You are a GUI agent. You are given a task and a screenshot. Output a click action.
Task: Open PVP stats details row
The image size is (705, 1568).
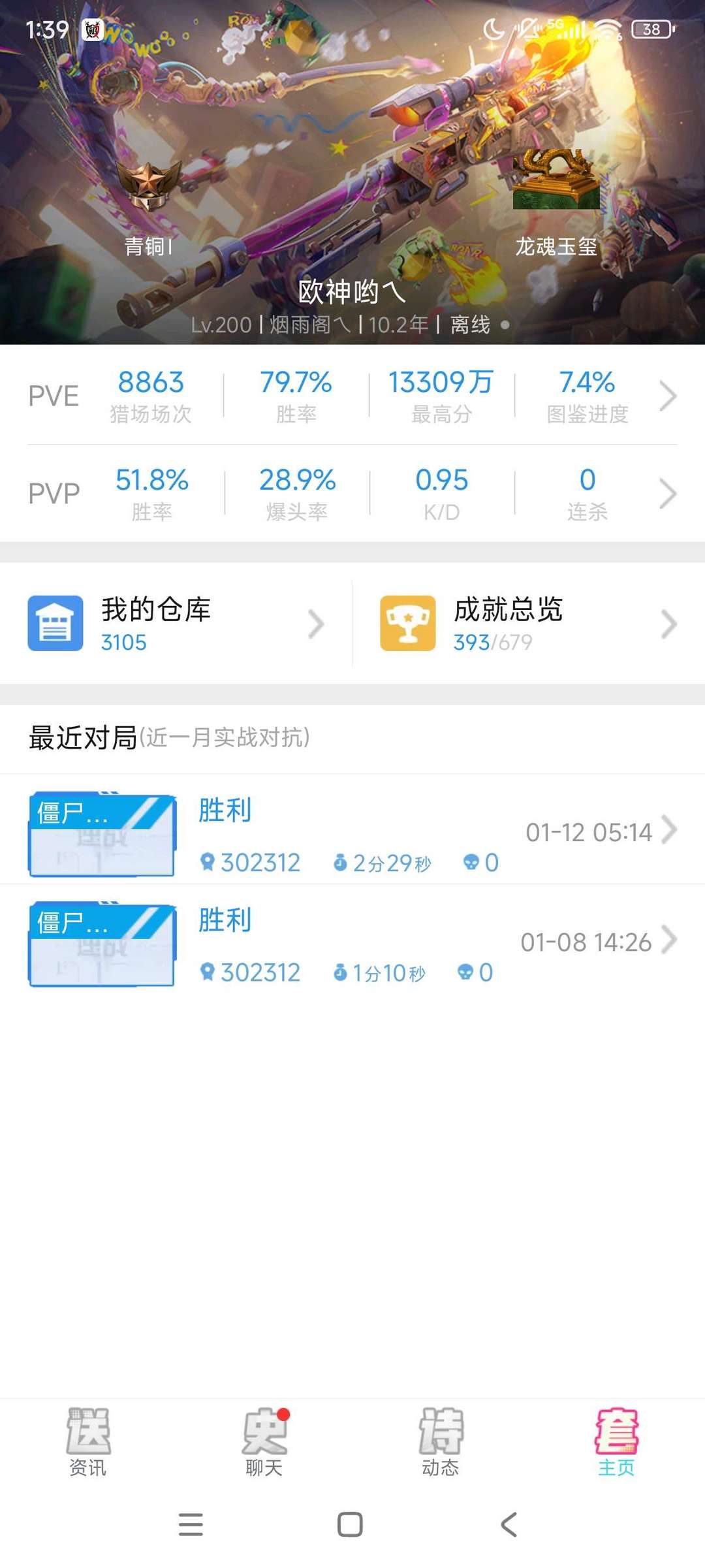point(352,494)
